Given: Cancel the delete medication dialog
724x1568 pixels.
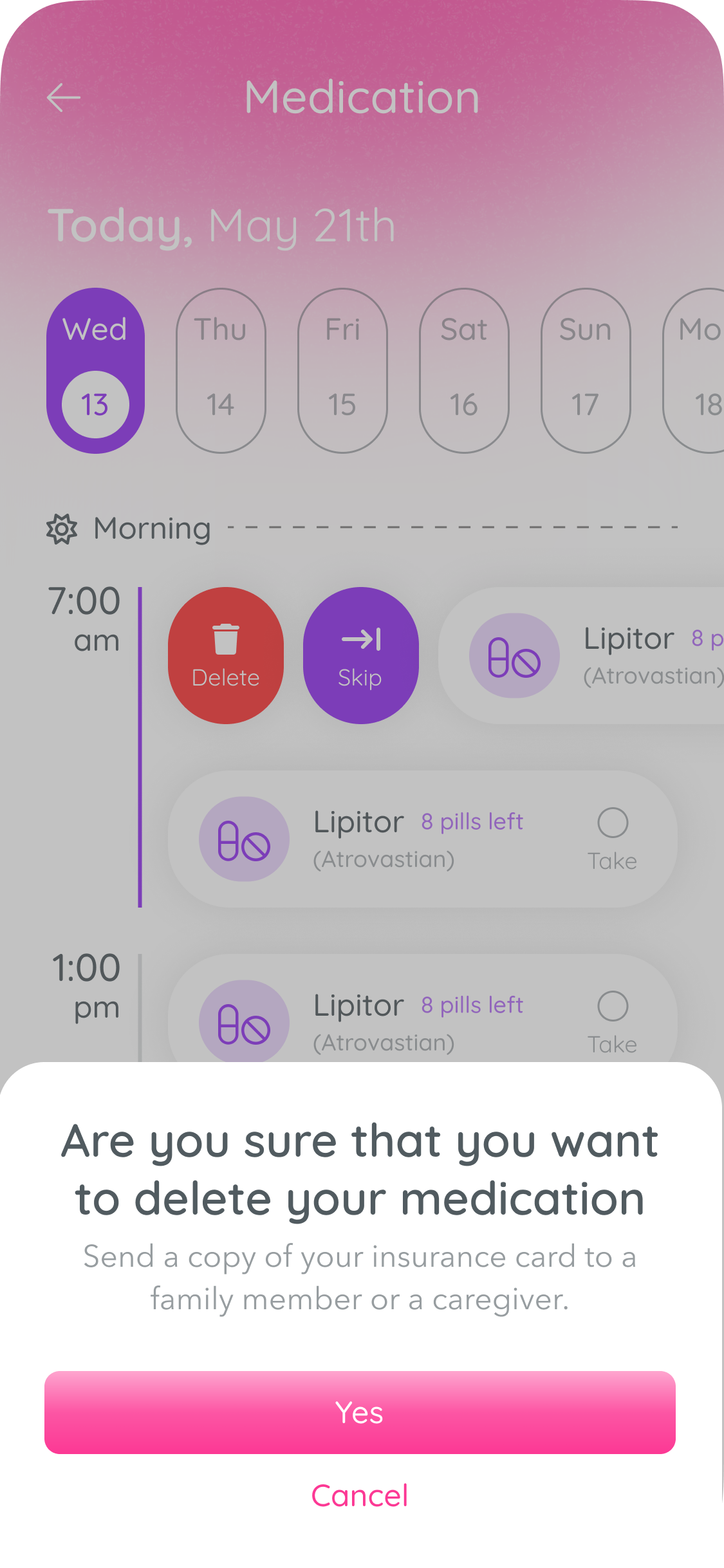Looking at the screenshot, I should (x=360, y=1495).
